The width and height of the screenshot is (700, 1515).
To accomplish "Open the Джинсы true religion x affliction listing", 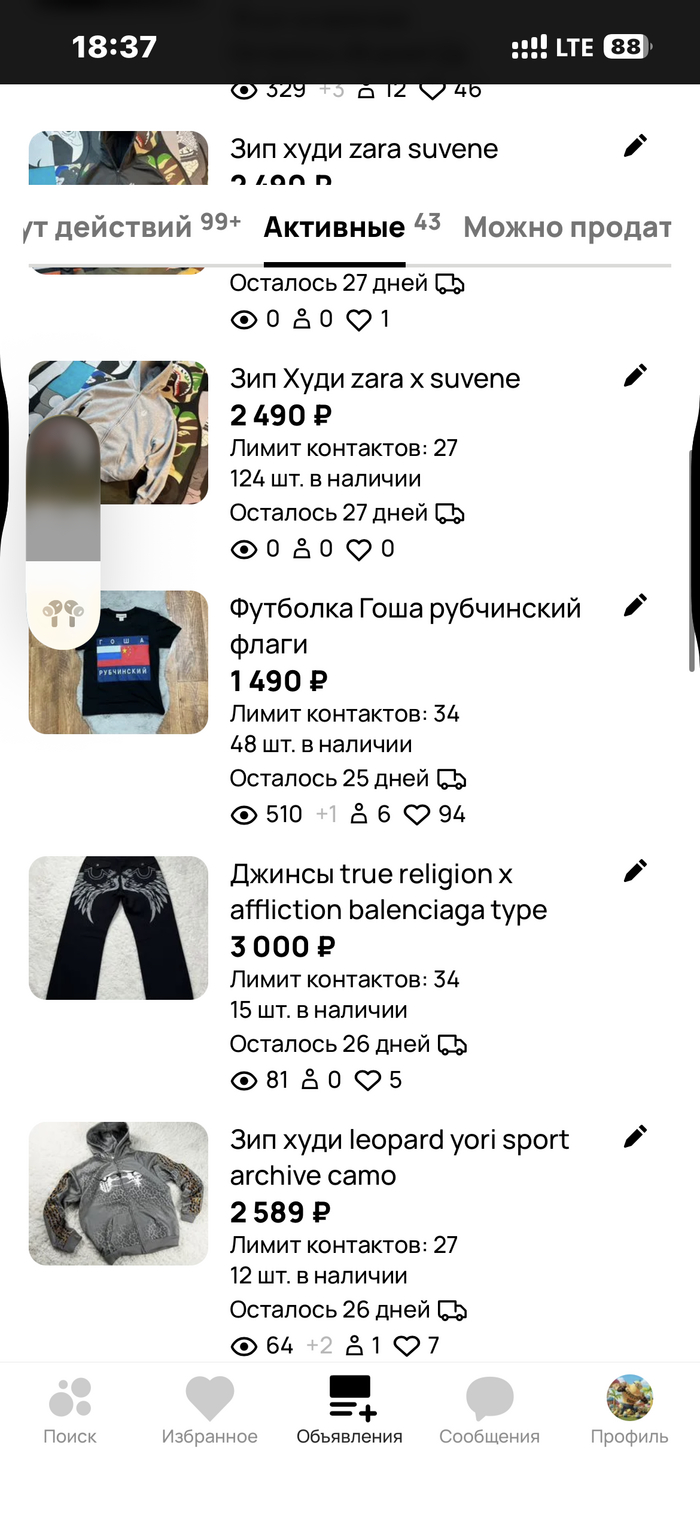I will coord(388,892).
